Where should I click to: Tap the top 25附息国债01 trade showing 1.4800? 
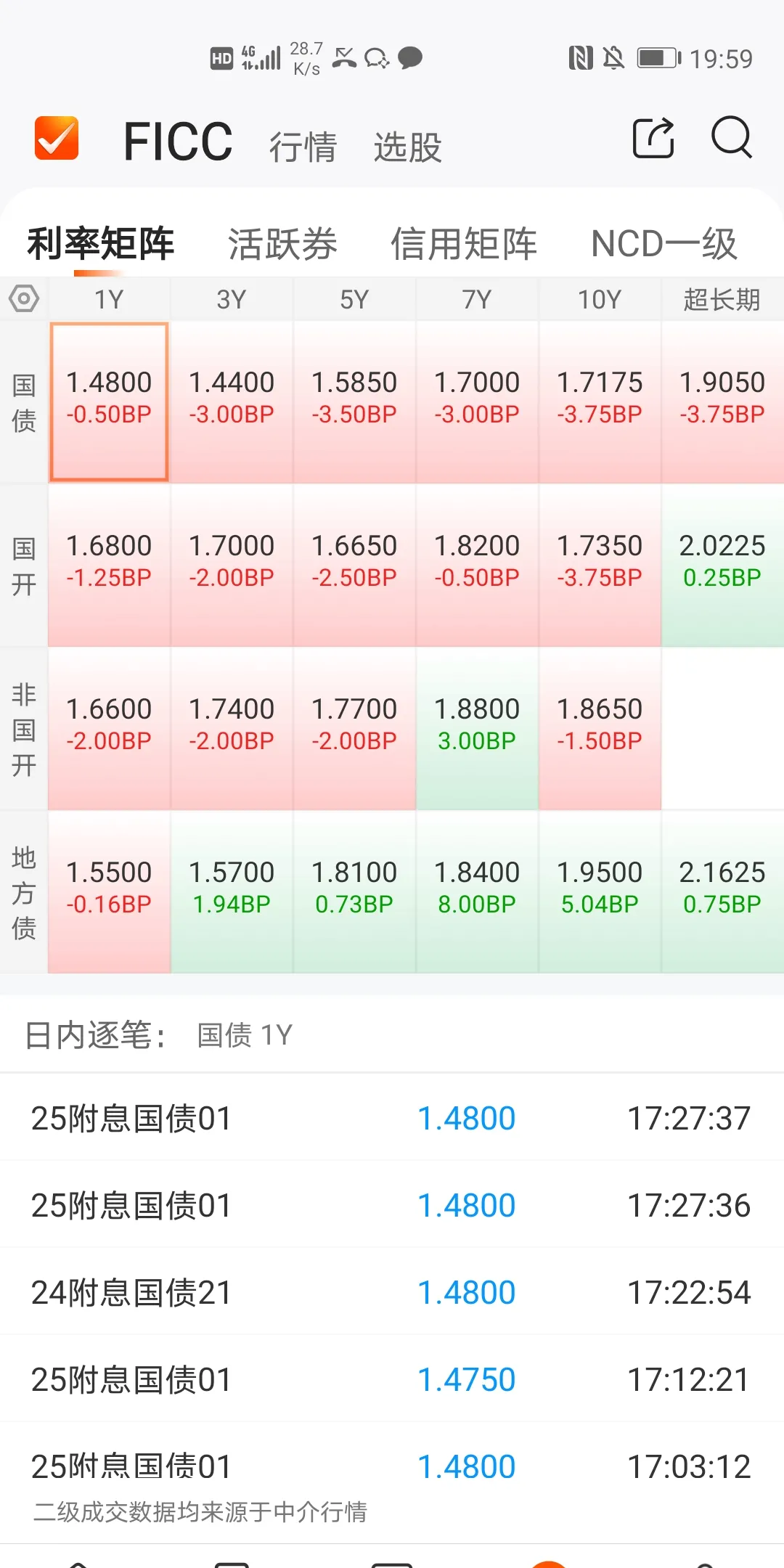tap(392, 1118)
